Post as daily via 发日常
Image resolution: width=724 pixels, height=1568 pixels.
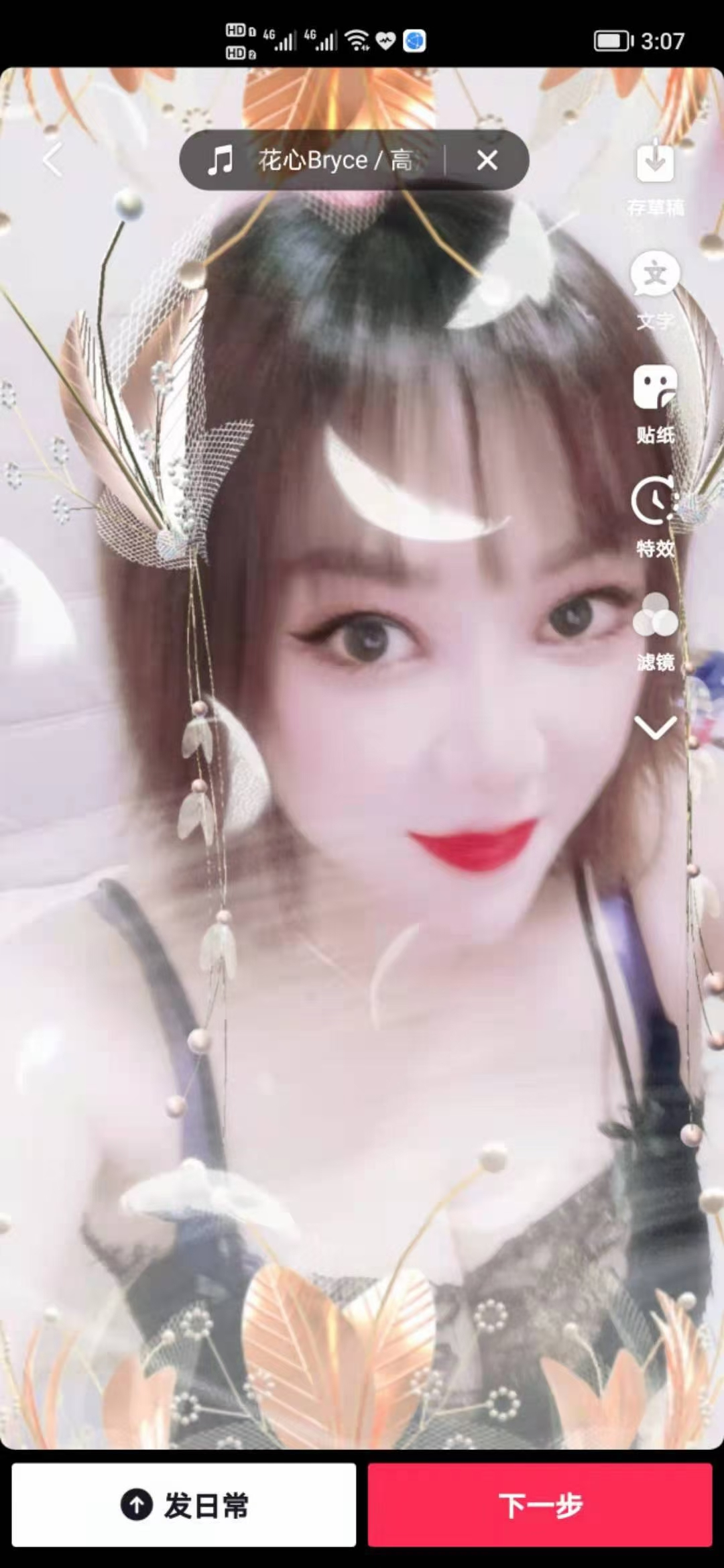coord(184,1505)
